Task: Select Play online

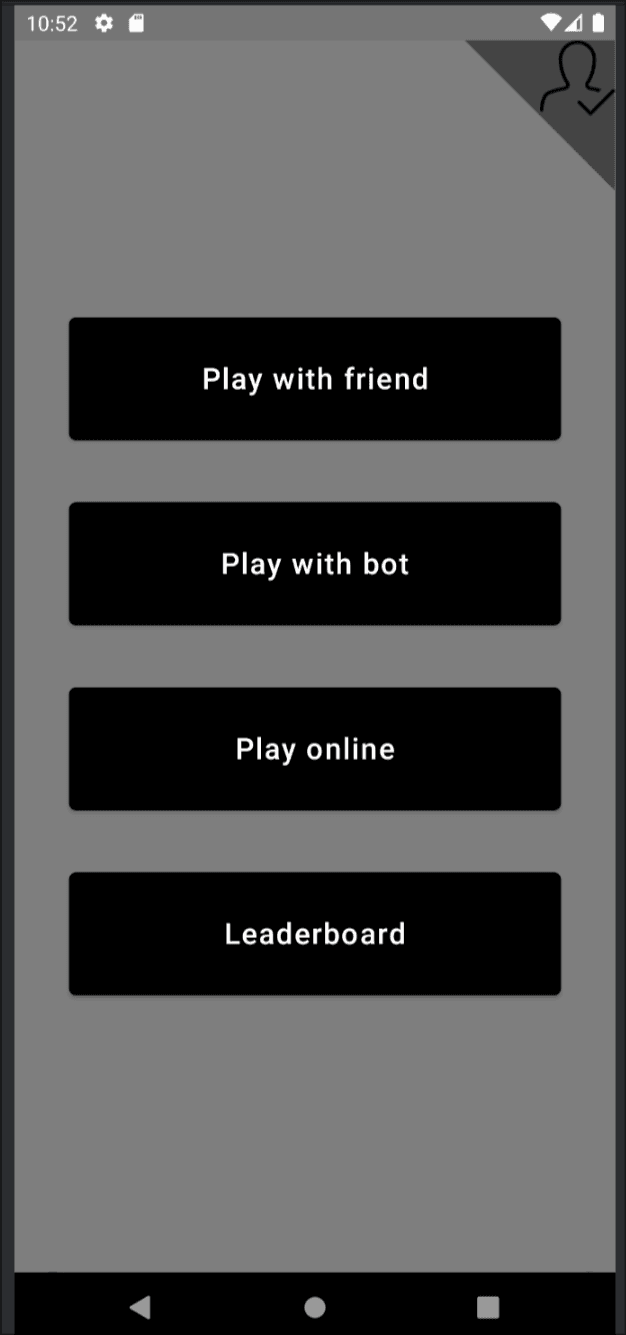Action: (314, 749)
